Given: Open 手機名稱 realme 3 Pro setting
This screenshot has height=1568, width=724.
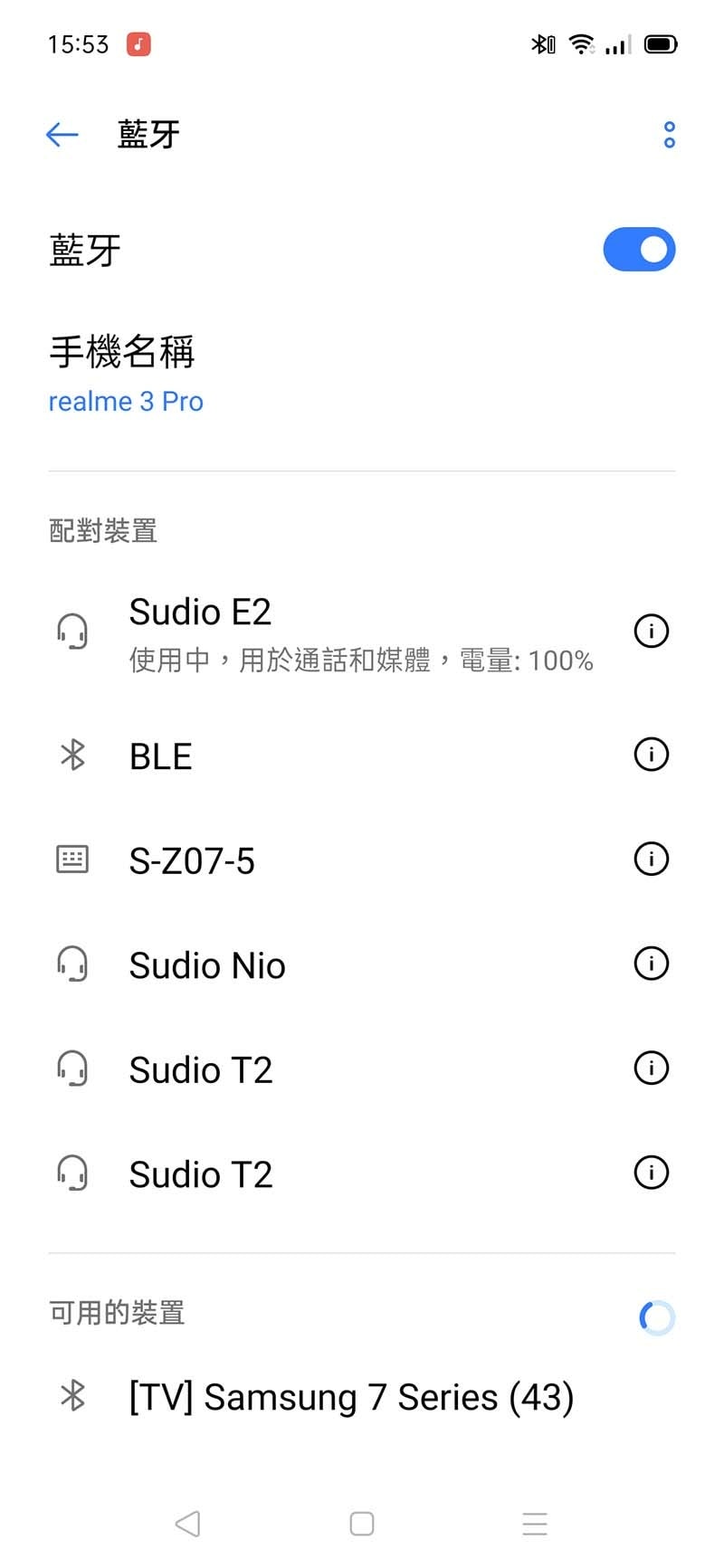Looking at the screenshot, I should point(126,374).
